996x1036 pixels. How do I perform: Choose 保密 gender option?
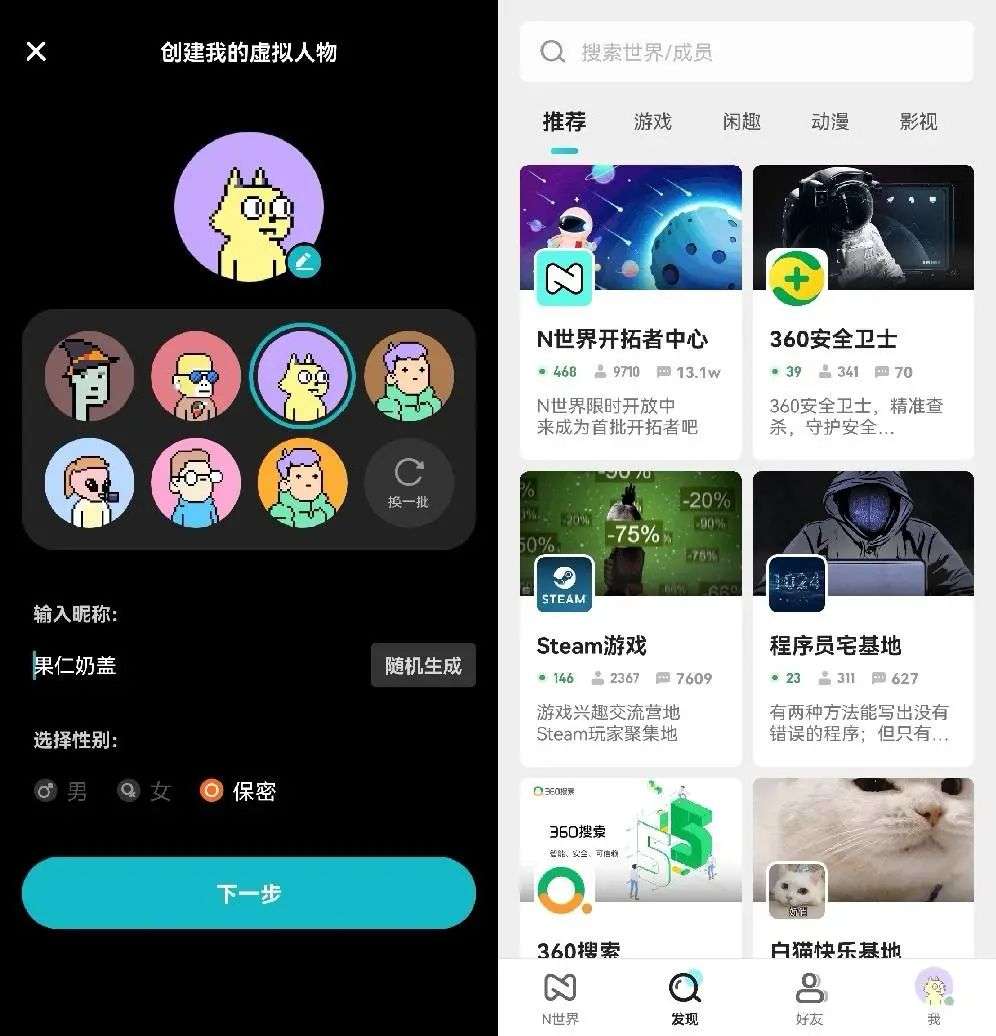coord(238,792)
